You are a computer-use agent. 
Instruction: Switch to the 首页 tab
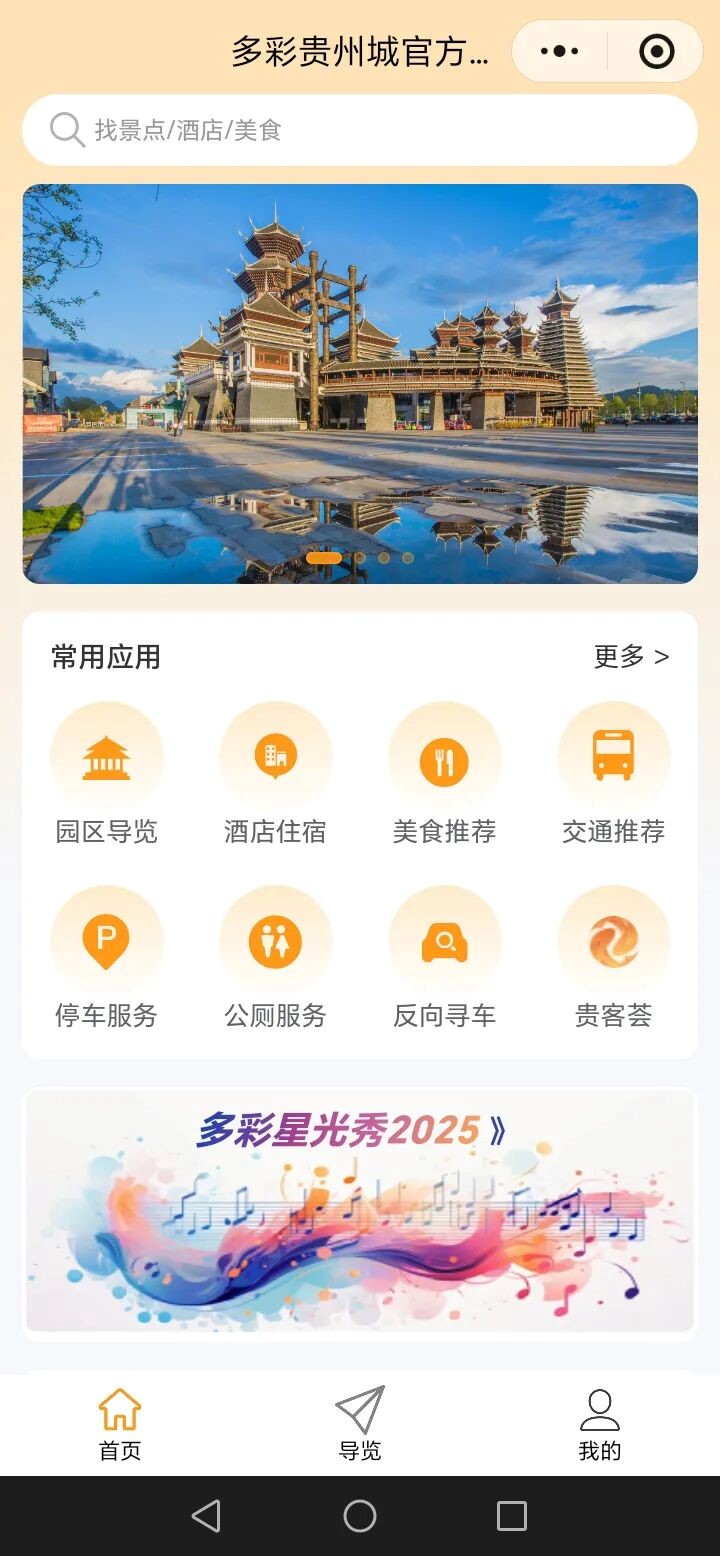(x=120, y=1424)
